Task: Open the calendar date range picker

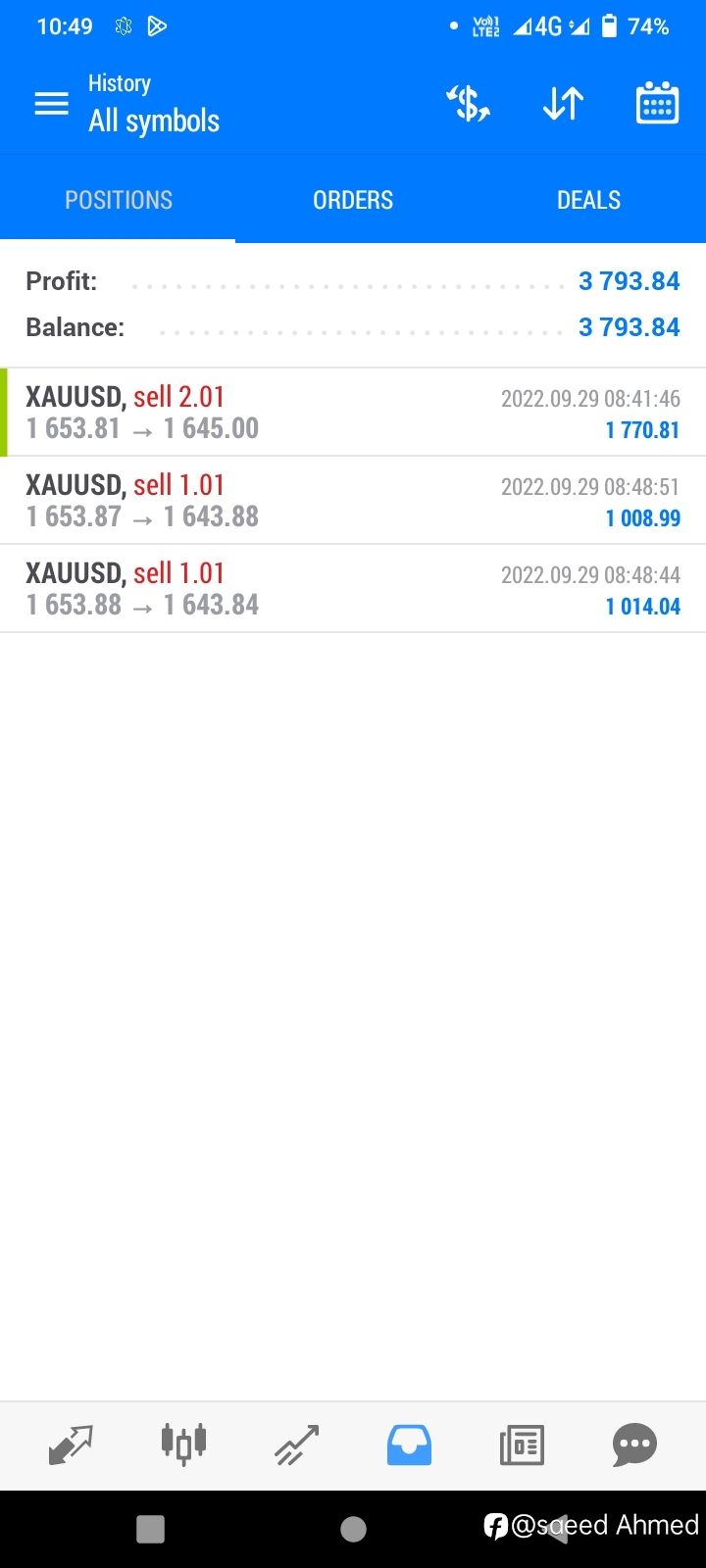Action: (x=657, y=103)
